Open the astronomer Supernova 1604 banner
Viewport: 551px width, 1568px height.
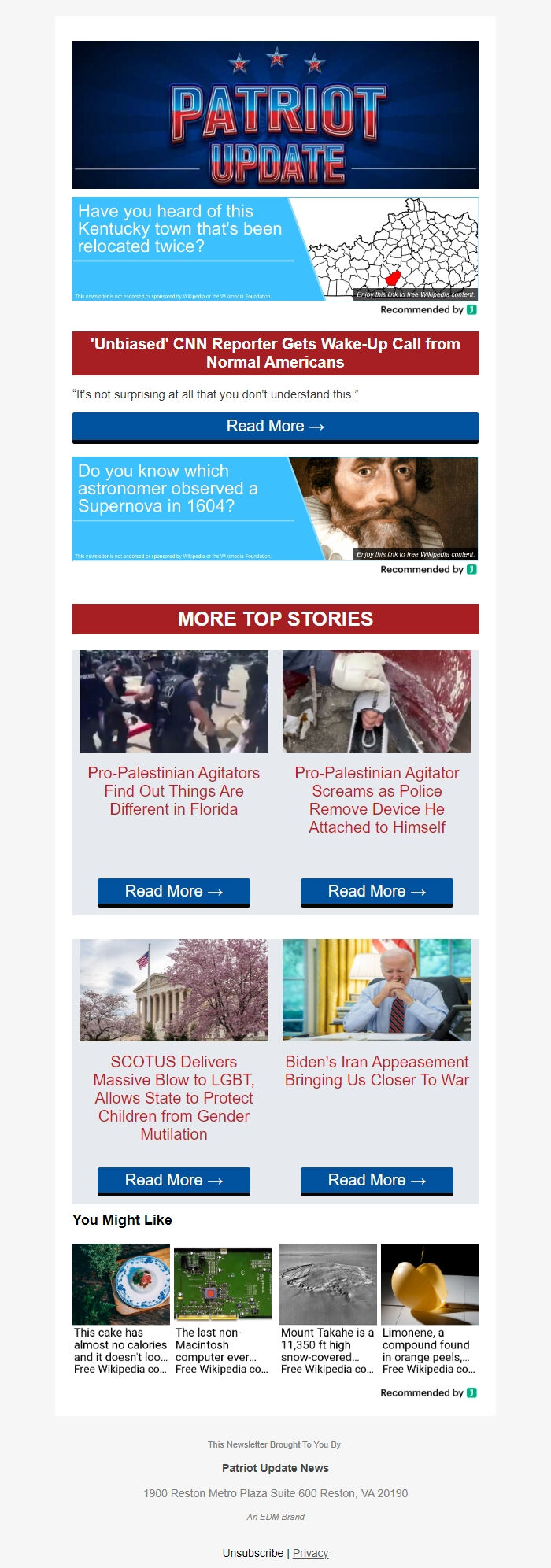tap(275, 508)
